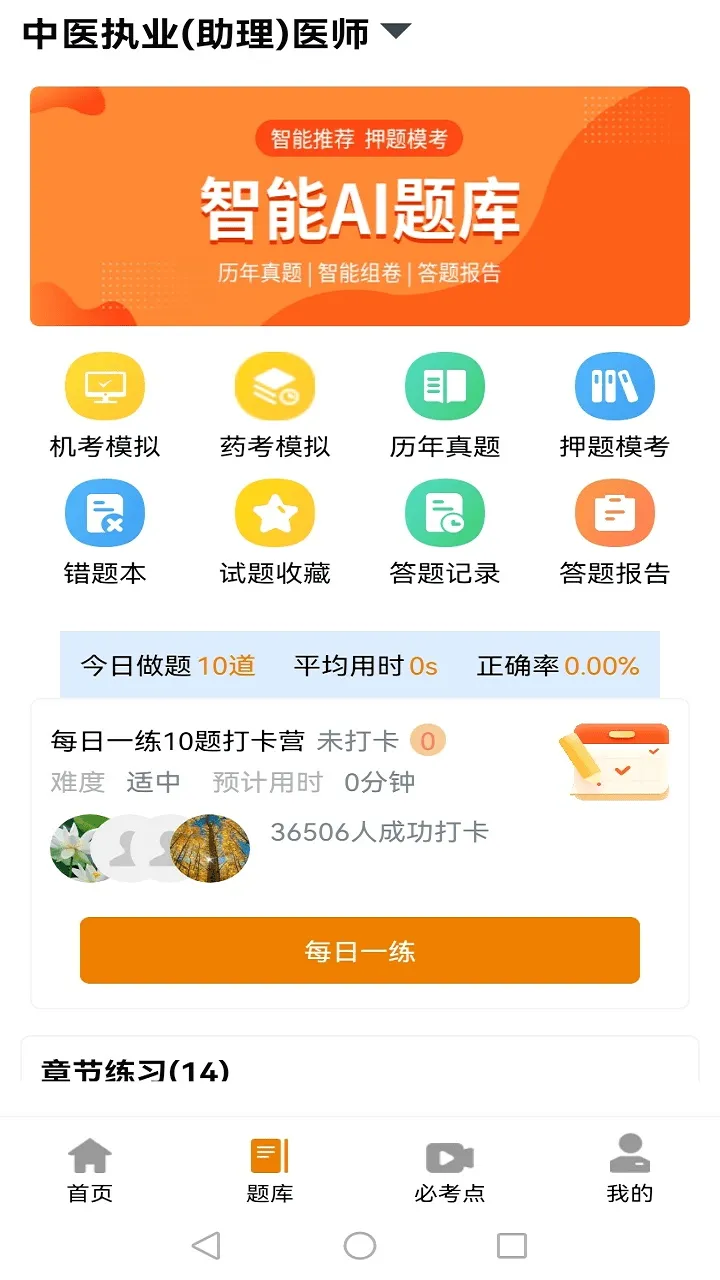
Task: Tap the system home button
Action: pos(360,1245)
